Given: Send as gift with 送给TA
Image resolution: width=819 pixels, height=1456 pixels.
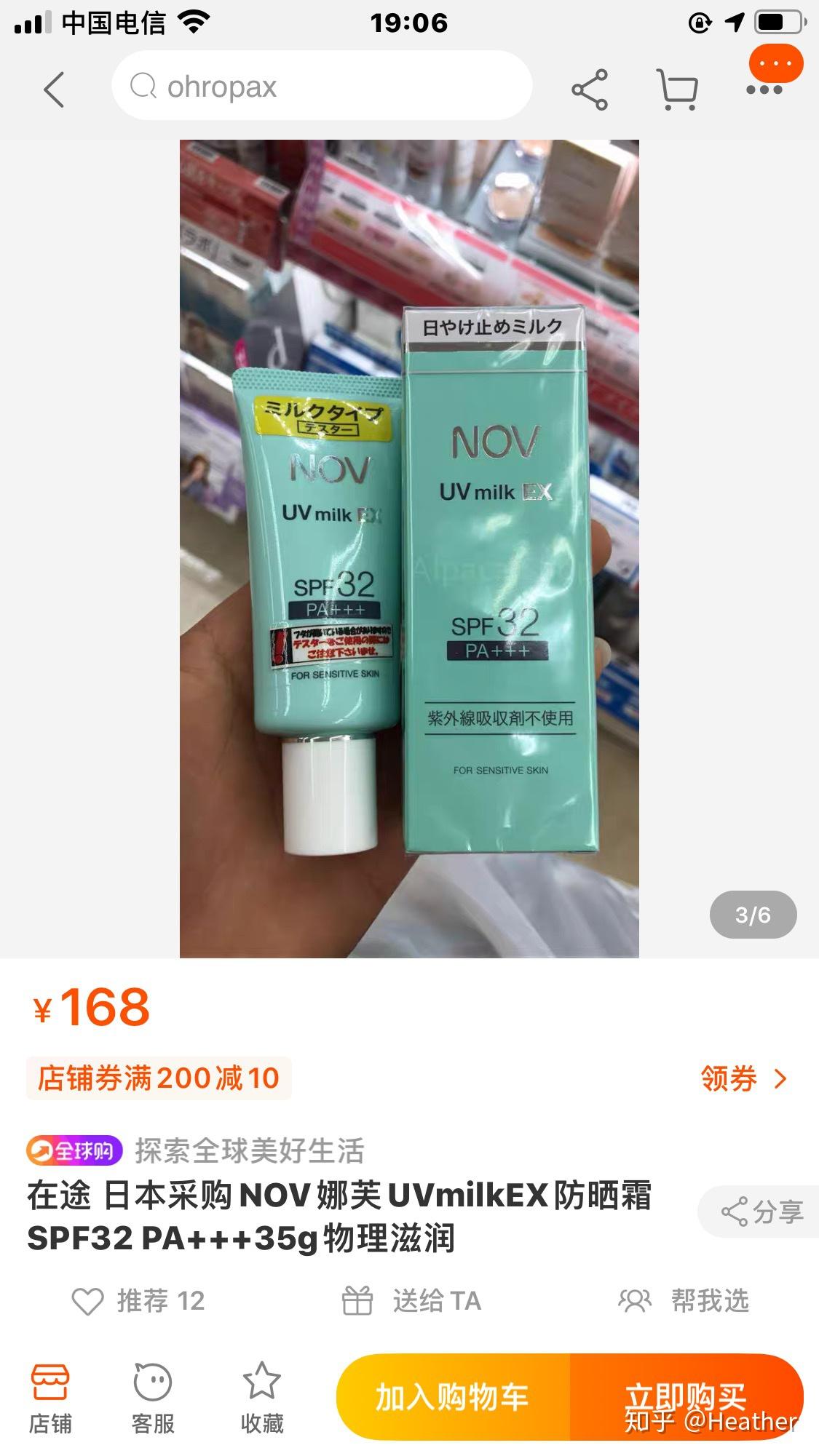Looking at the screenshot, I should [412, 1301].
